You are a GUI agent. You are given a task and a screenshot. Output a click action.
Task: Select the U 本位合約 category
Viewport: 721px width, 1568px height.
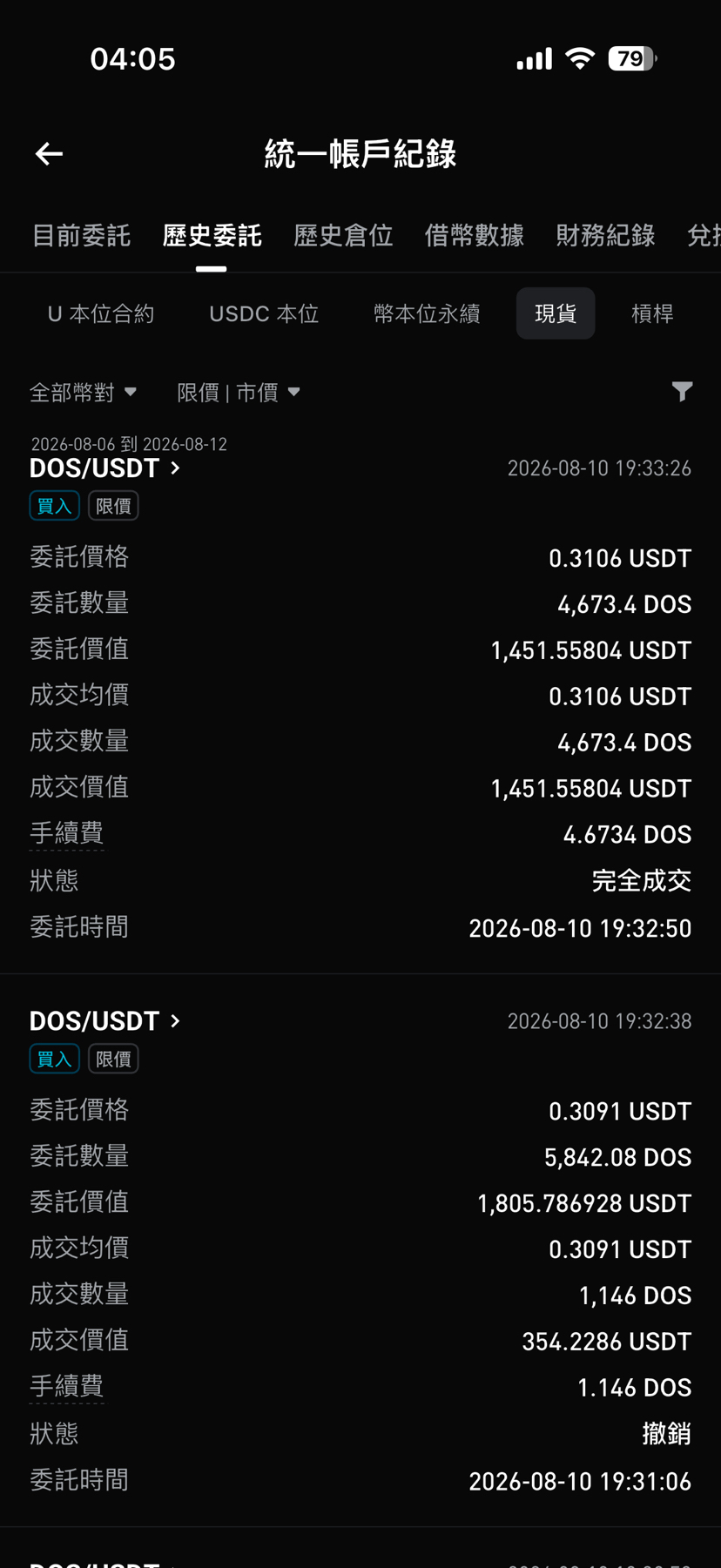pyautogui.click(x=100, y=313)
